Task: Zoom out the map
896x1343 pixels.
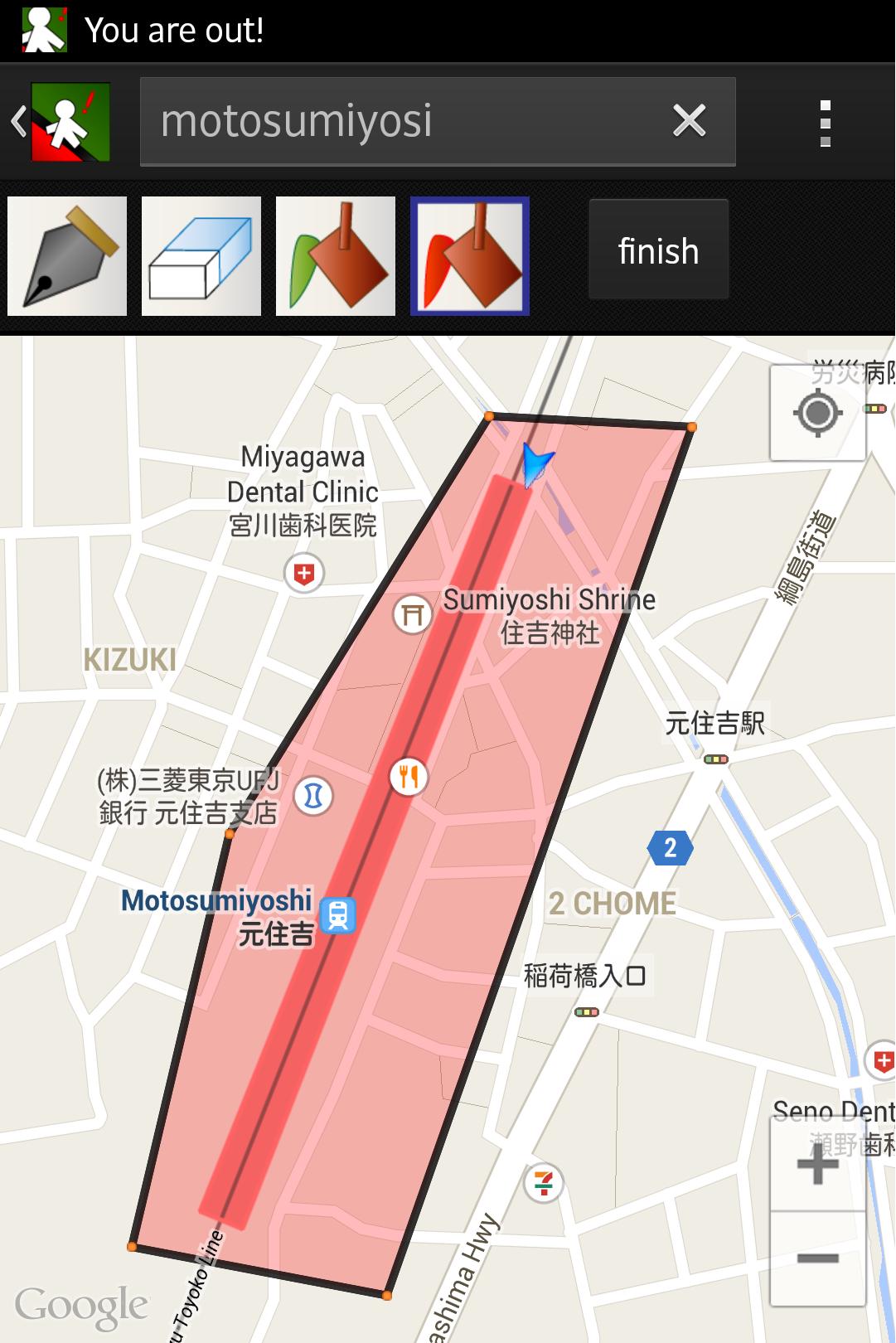Action: [x=817, y=1258]
